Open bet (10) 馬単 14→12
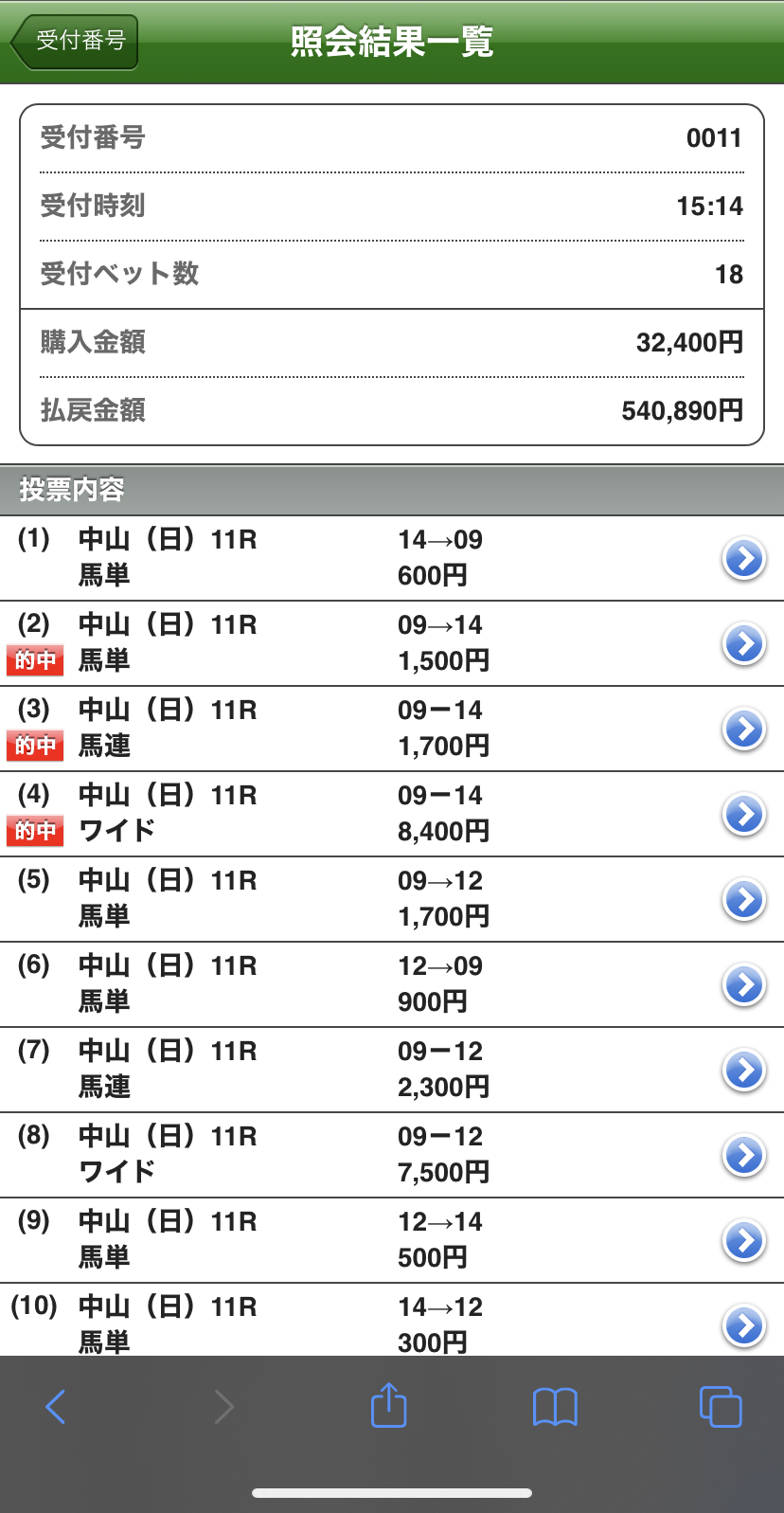 coord(392,1320)
